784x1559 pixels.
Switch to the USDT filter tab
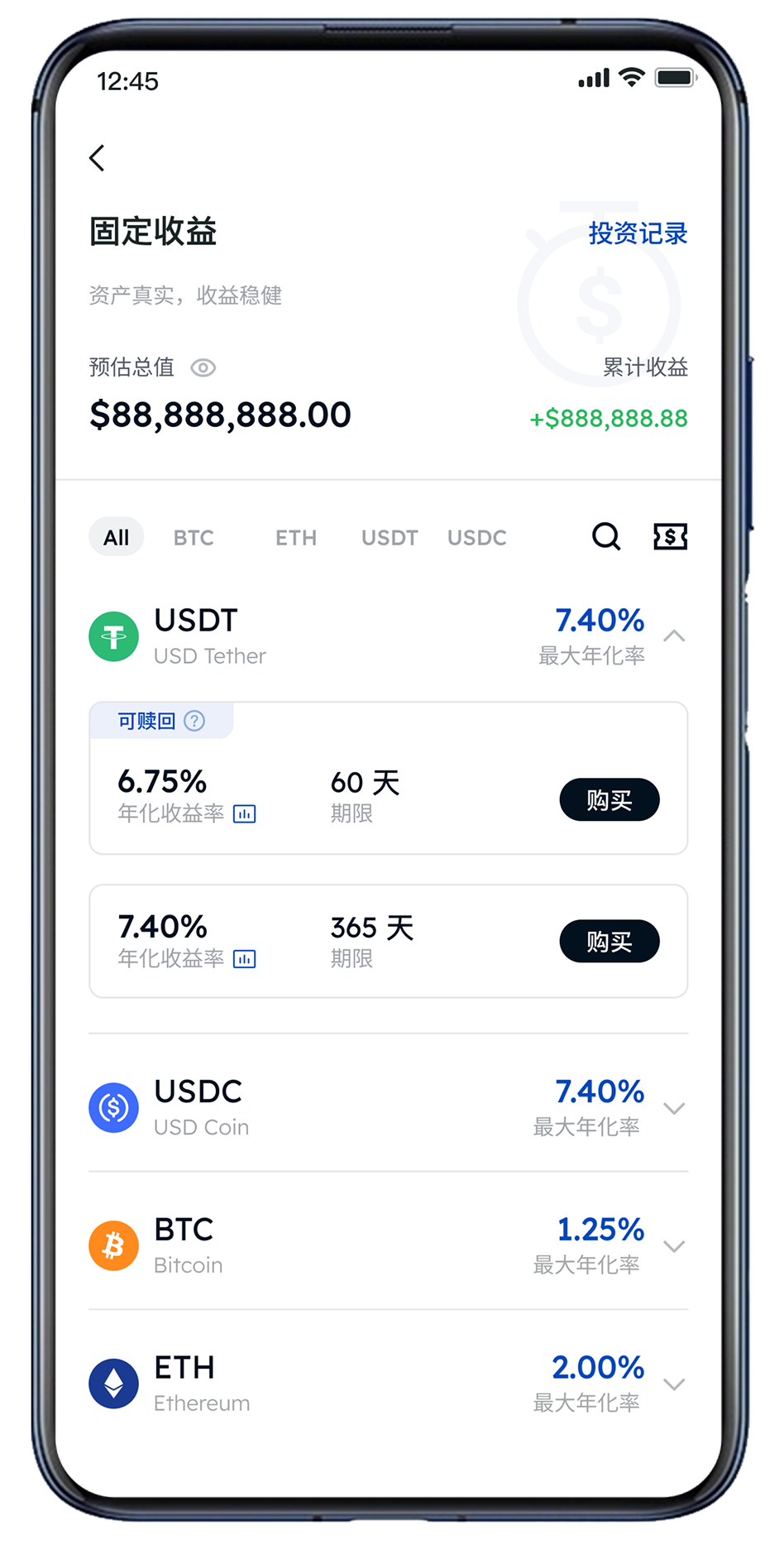pos(389,538)
